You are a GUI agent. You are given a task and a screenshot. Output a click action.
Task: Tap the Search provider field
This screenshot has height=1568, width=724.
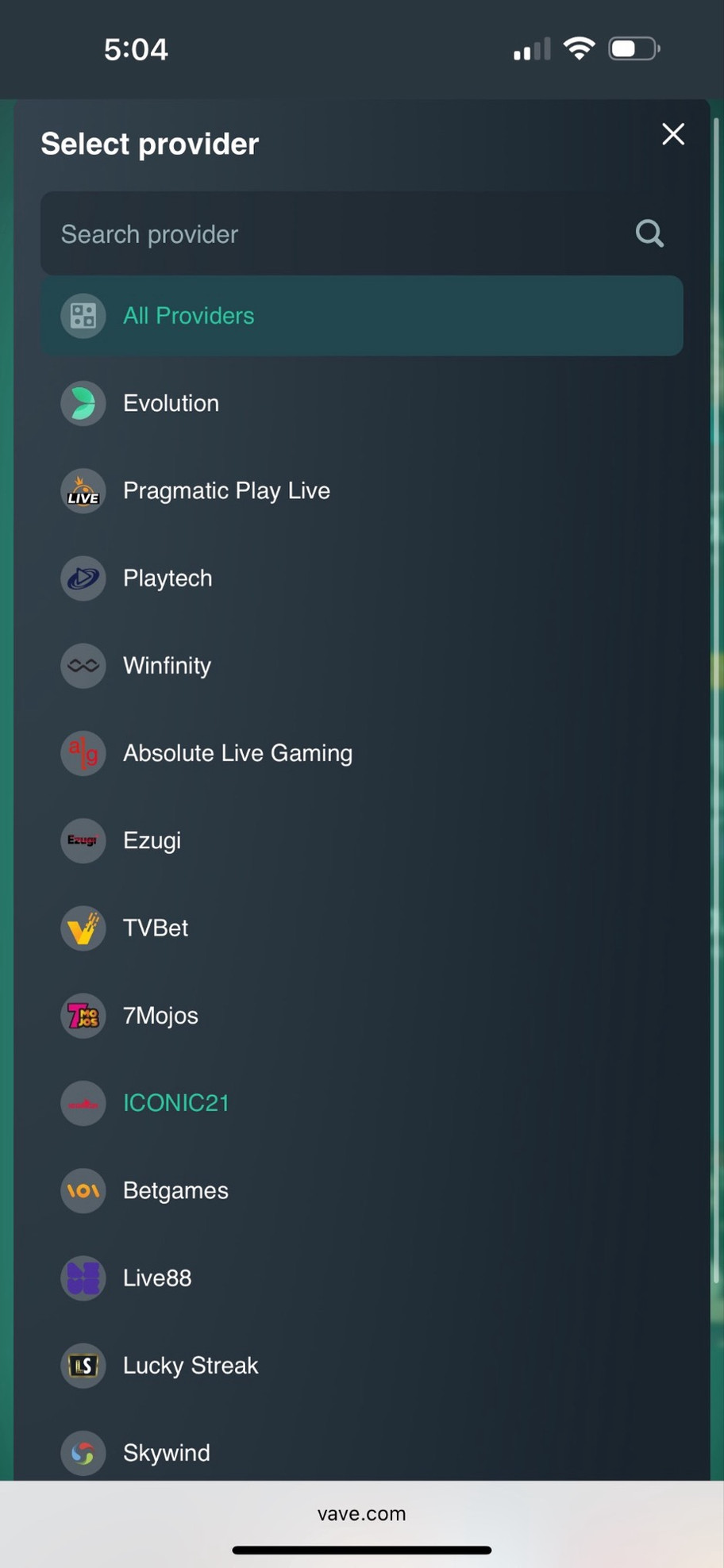click(x=333, y=234)
